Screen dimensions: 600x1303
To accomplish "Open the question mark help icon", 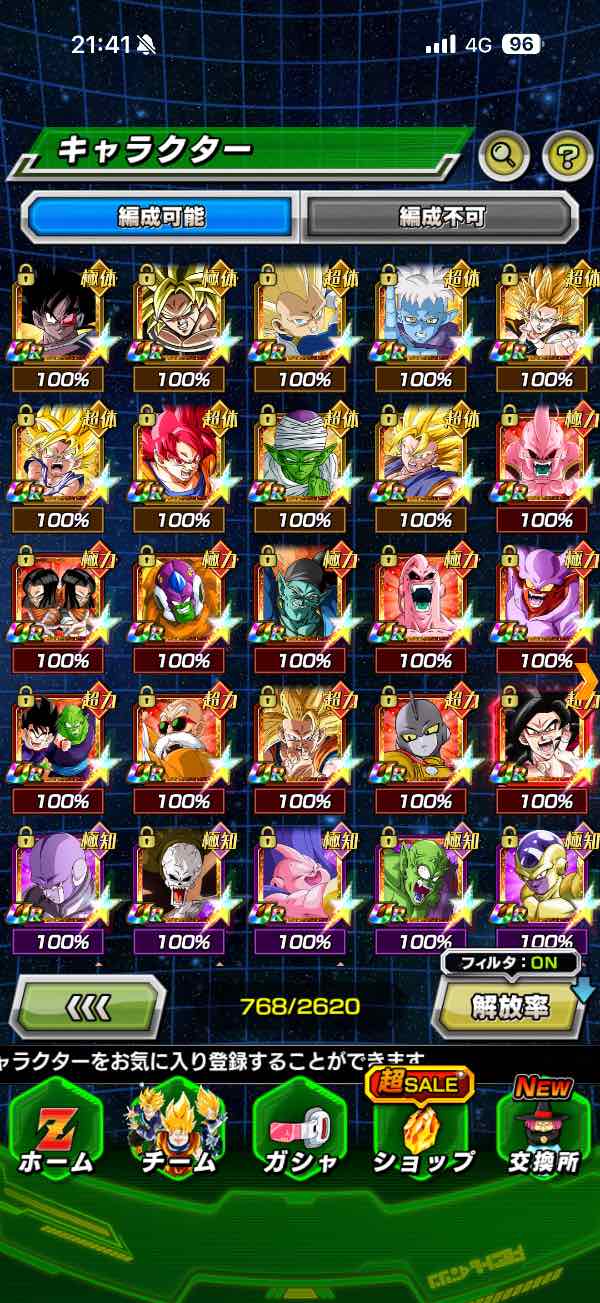I will pos(567,155).
